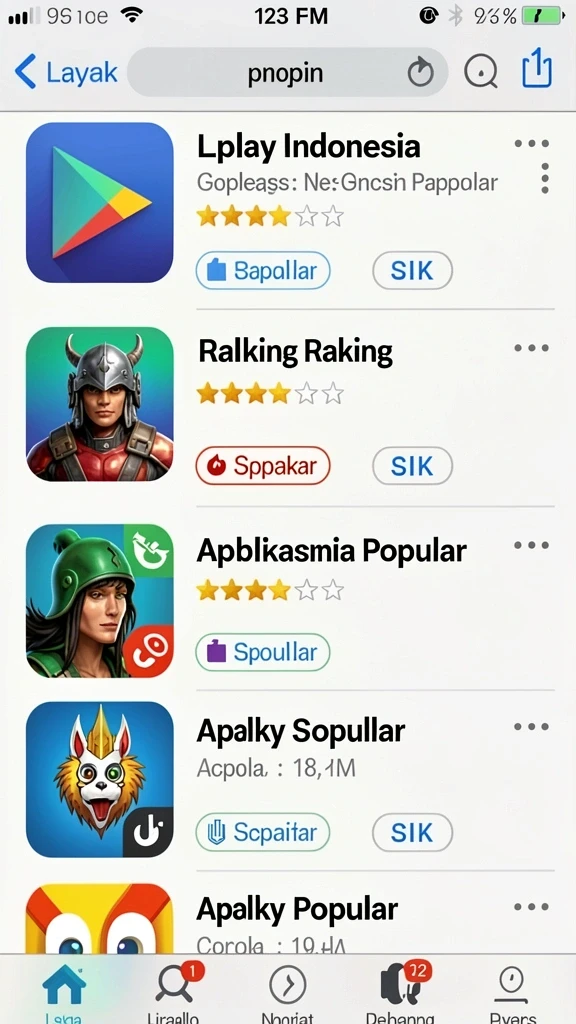This screenshot has height=1024, width=576.
Task: Select the Sppakar chip under Ralking Raking
Action: [263, 466]
